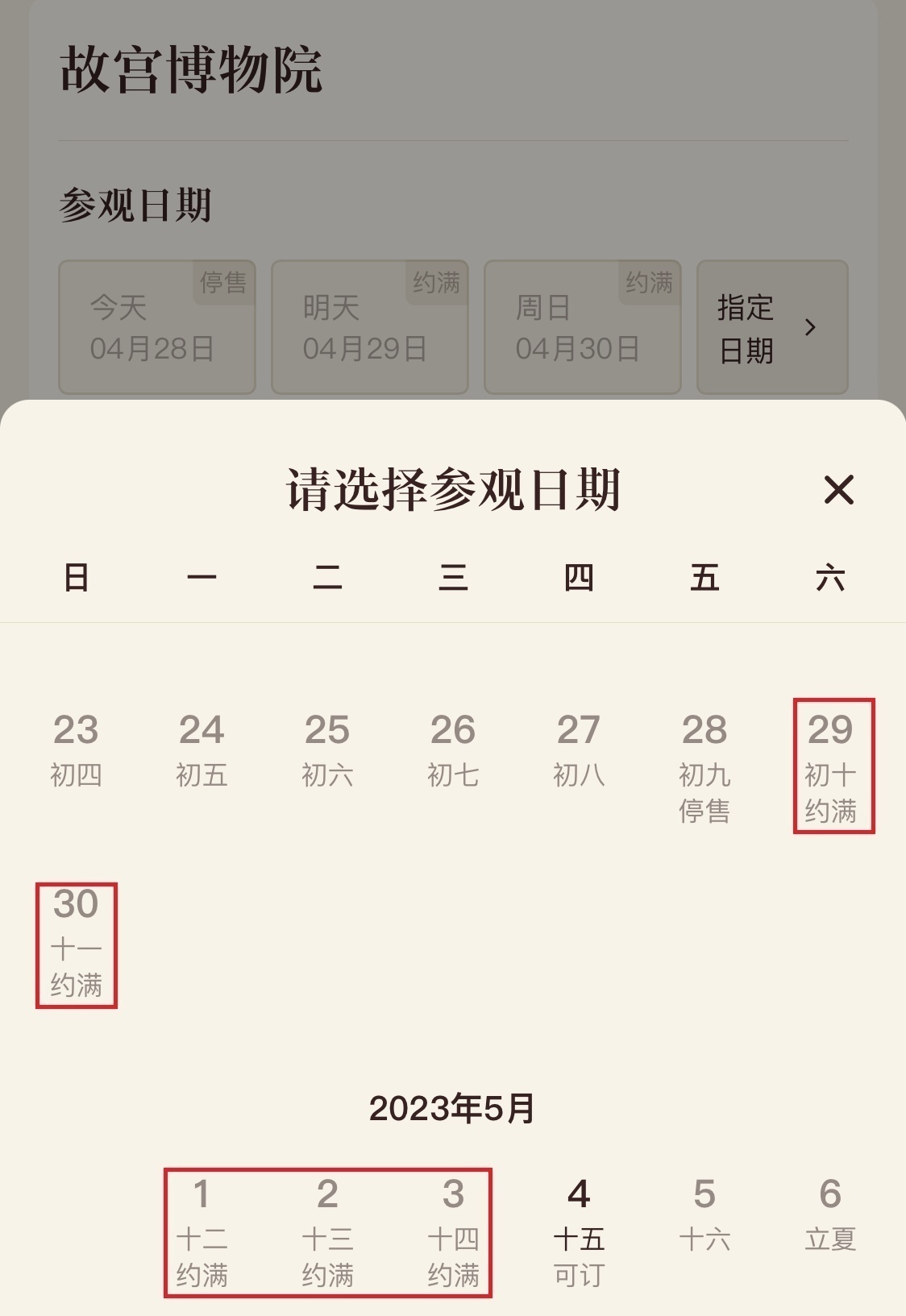The width and height of the screenshot is (906, 1316).
Task: Close the date picker dialog
Action: coord(838,489)
